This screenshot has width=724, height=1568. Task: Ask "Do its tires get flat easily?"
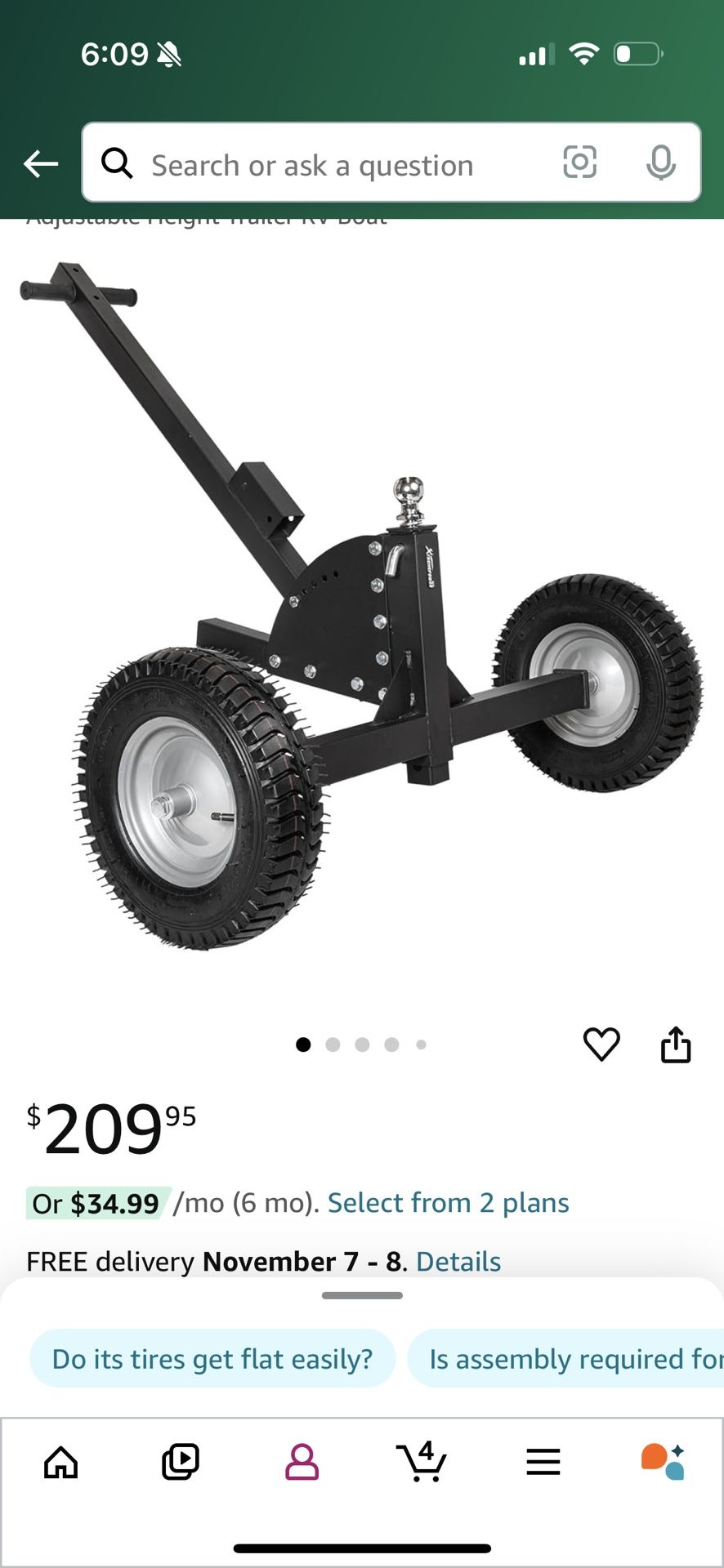click(x=212, y=1359)
